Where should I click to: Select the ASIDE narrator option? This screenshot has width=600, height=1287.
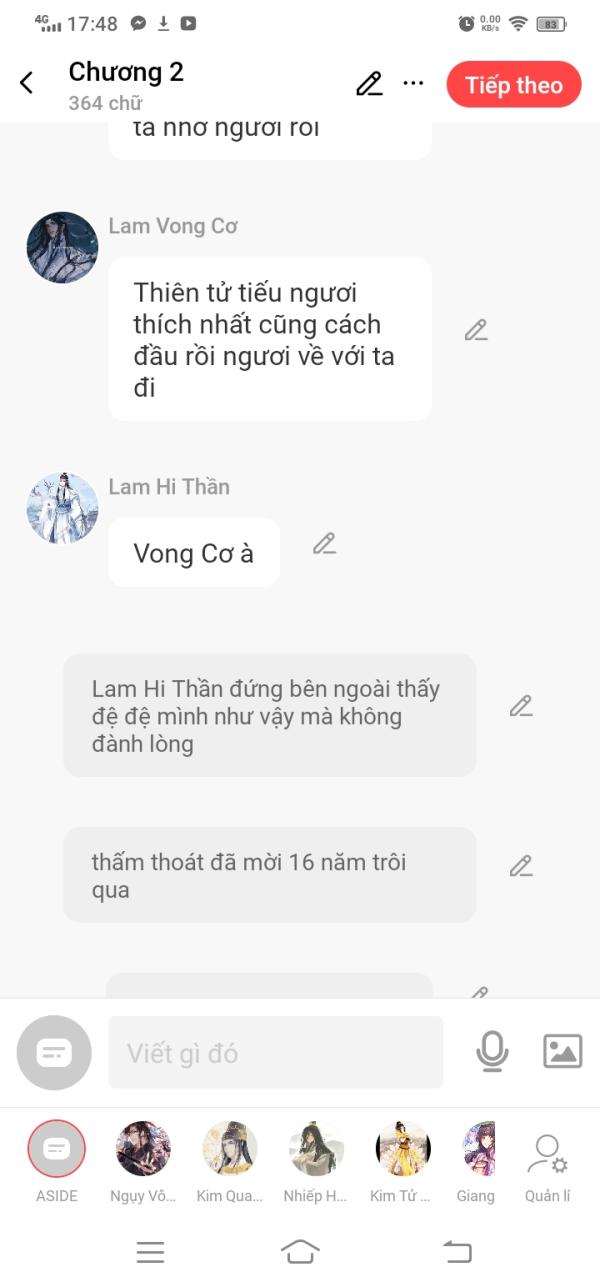click(x=57, y=1149)
